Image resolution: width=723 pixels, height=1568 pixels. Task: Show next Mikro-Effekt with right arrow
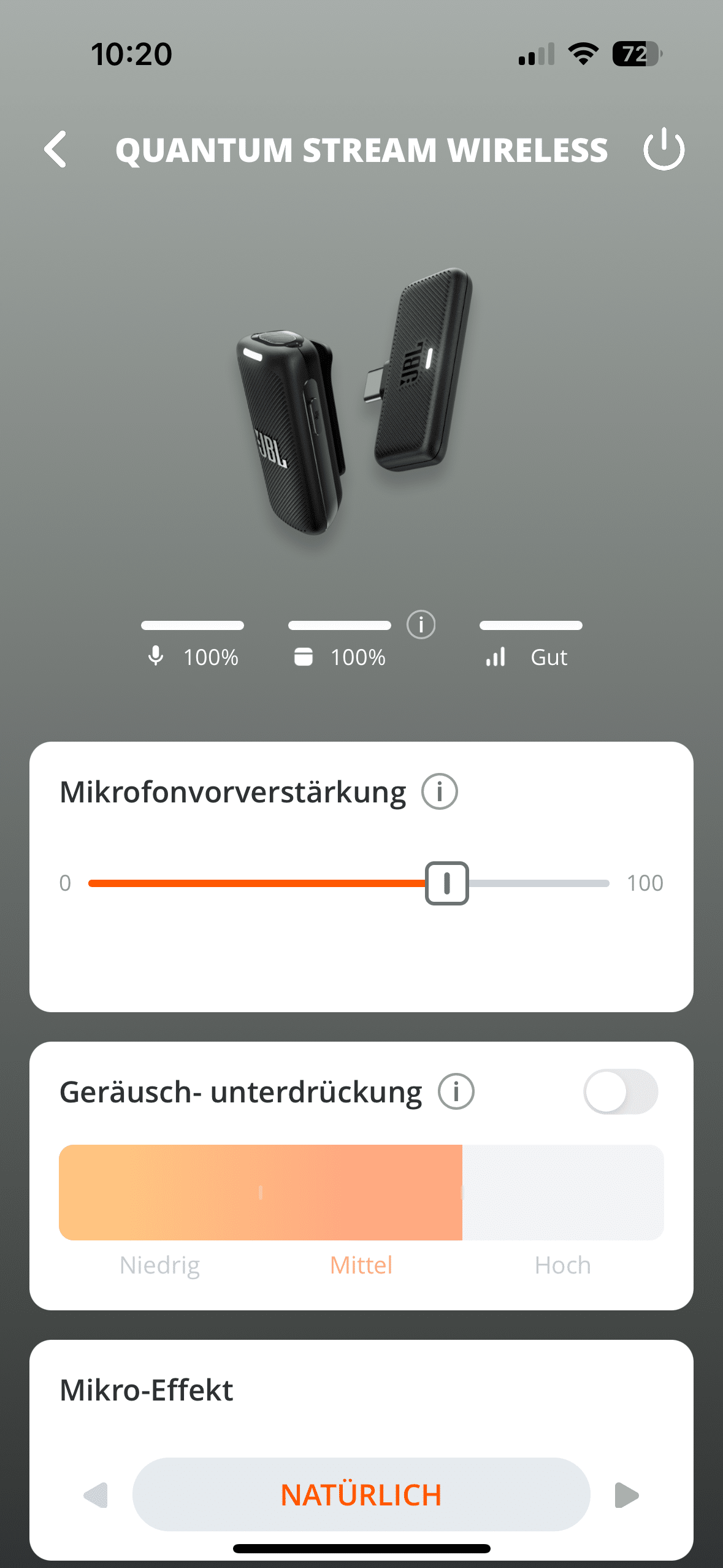626,1495
